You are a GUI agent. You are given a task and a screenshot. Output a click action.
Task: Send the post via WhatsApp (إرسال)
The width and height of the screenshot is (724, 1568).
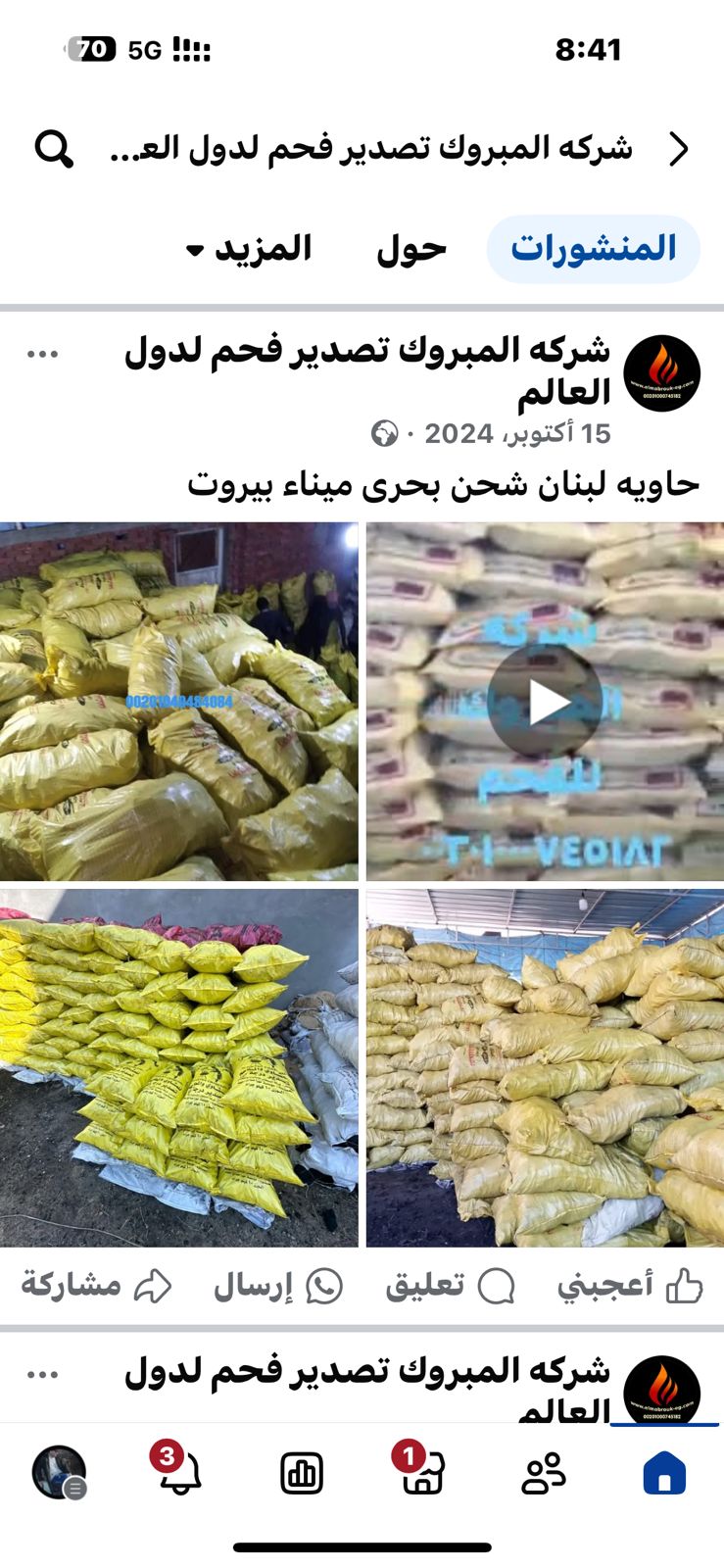coord(278,1286)
